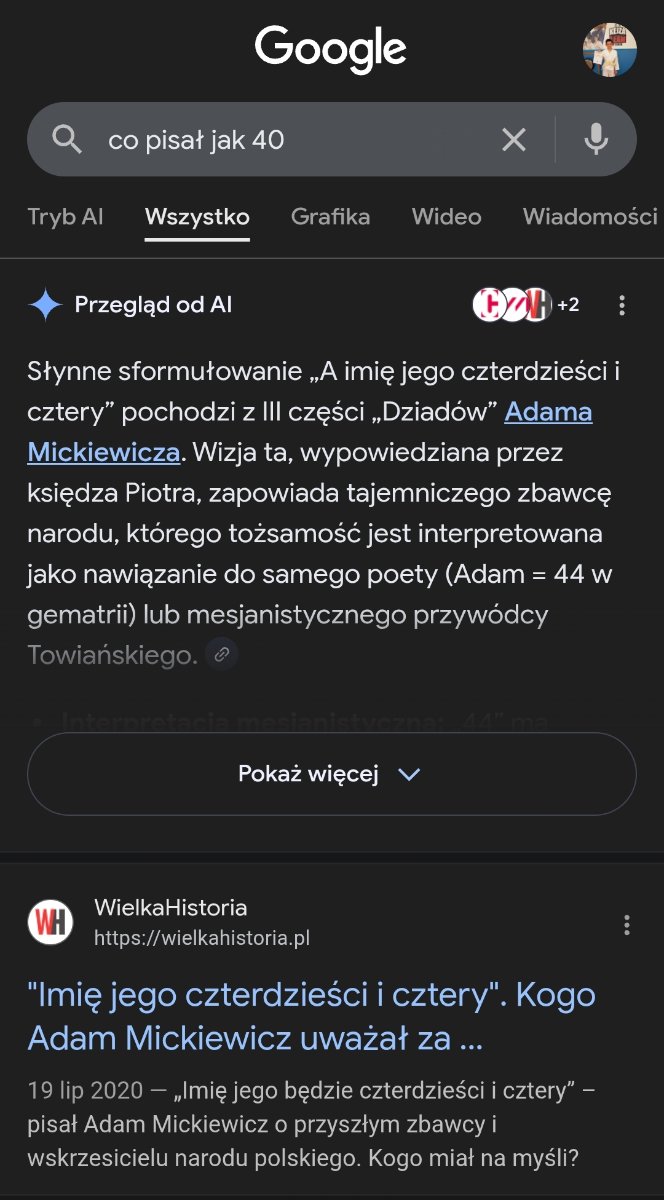Select the Wszystko tab

click(197, 216)
